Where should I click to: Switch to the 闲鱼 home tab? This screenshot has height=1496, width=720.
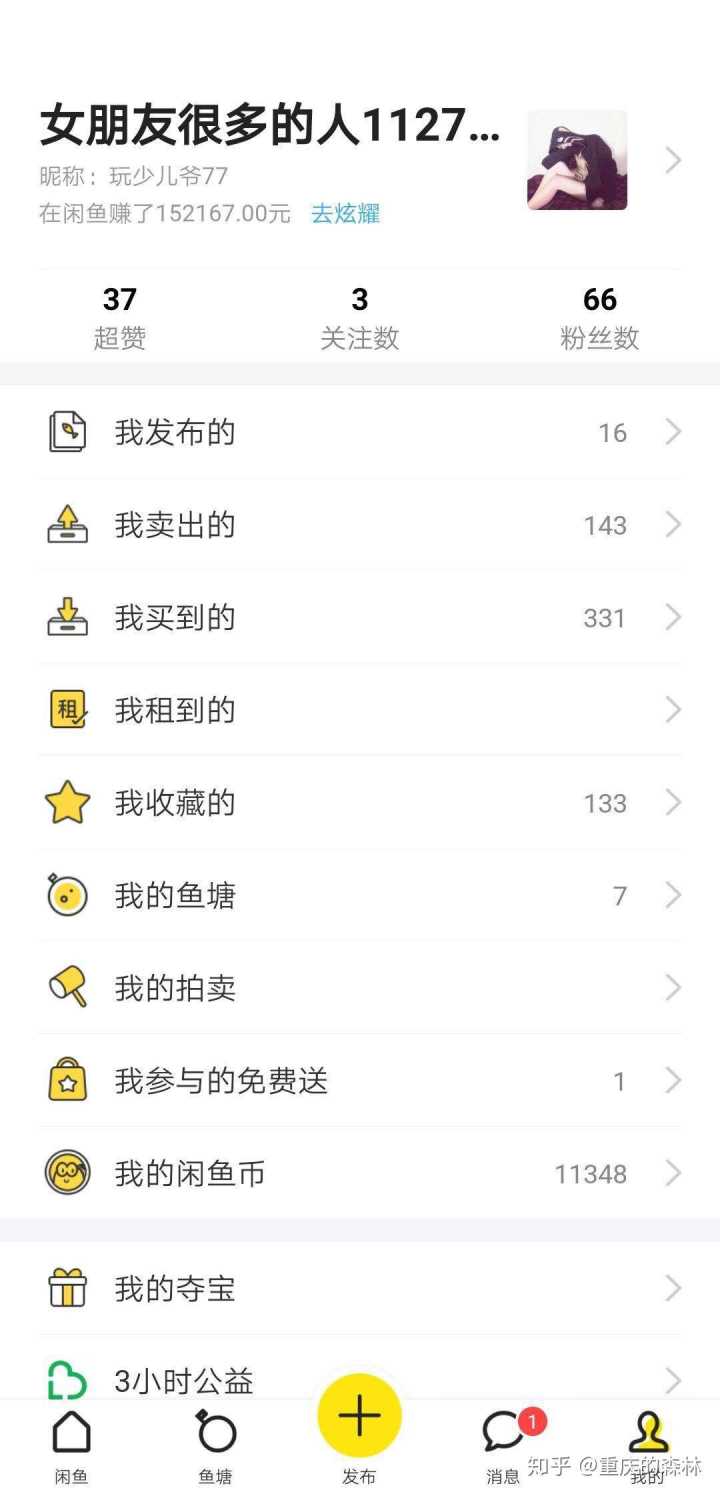pos(71,1446)
